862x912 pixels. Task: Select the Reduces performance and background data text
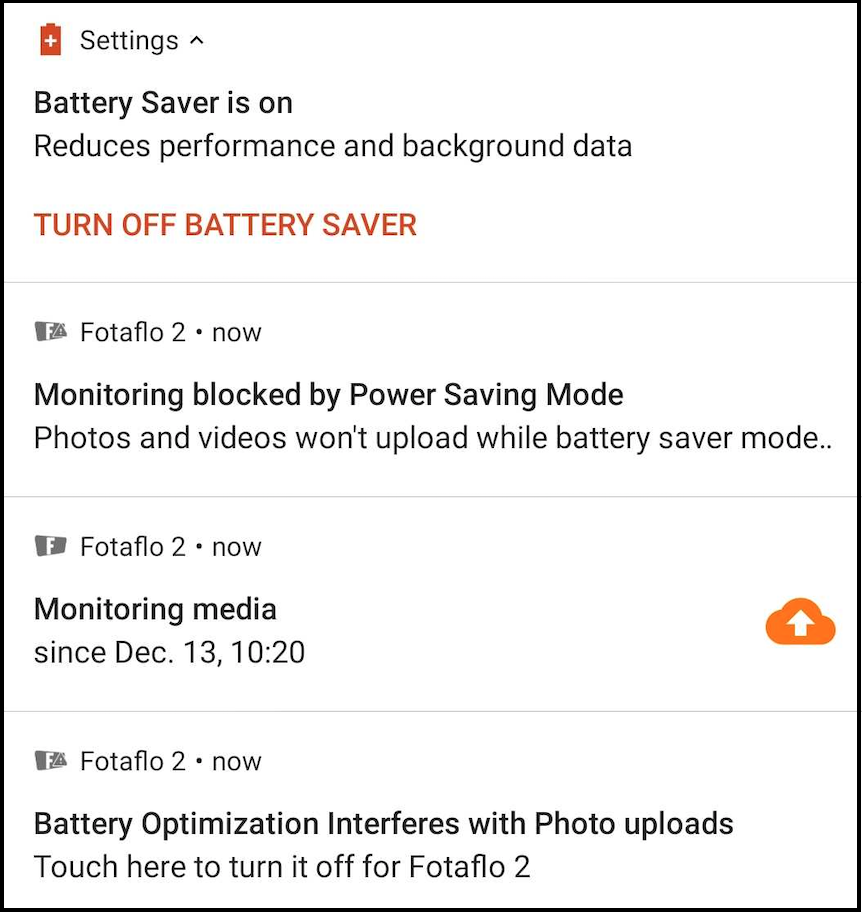click(x=332, y=146)
